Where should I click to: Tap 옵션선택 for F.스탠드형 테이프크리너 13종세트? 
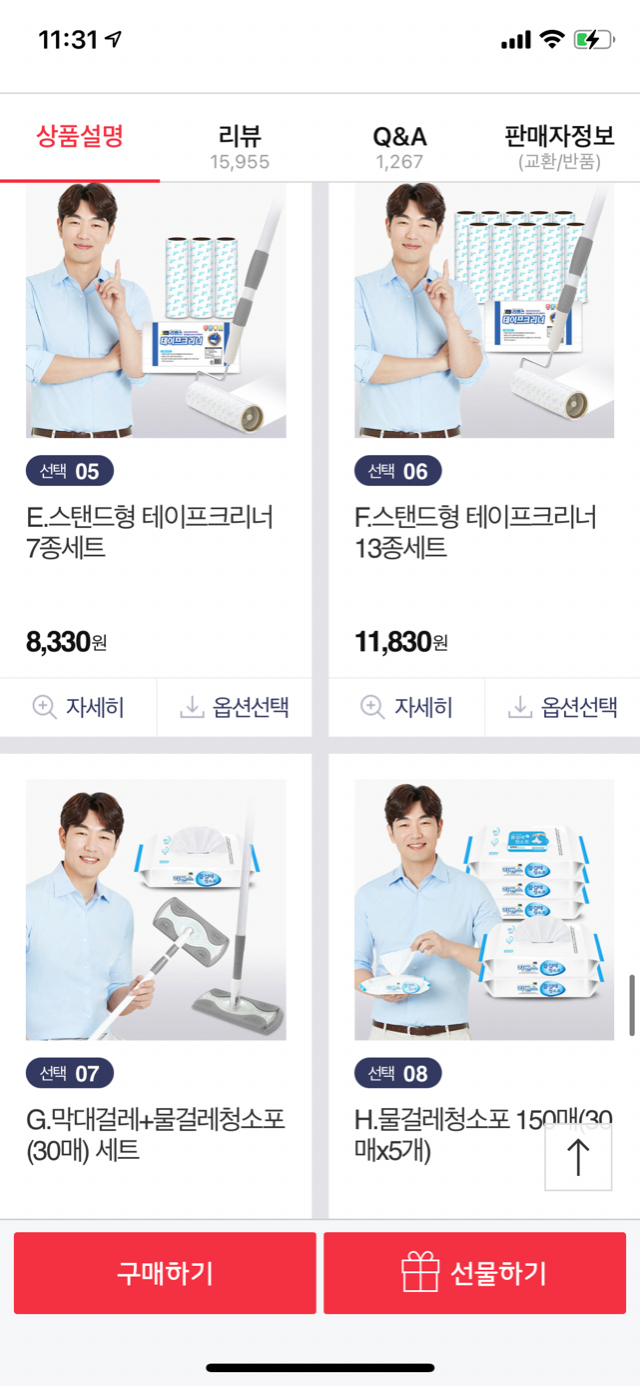click(563, 708)
